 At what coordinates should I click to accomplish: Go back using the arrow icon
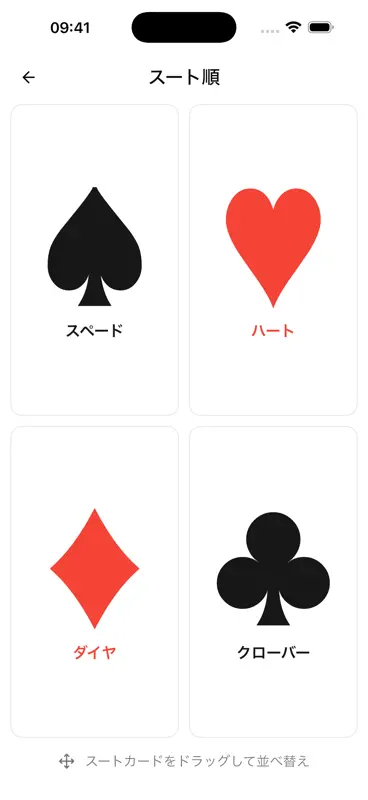29,77
